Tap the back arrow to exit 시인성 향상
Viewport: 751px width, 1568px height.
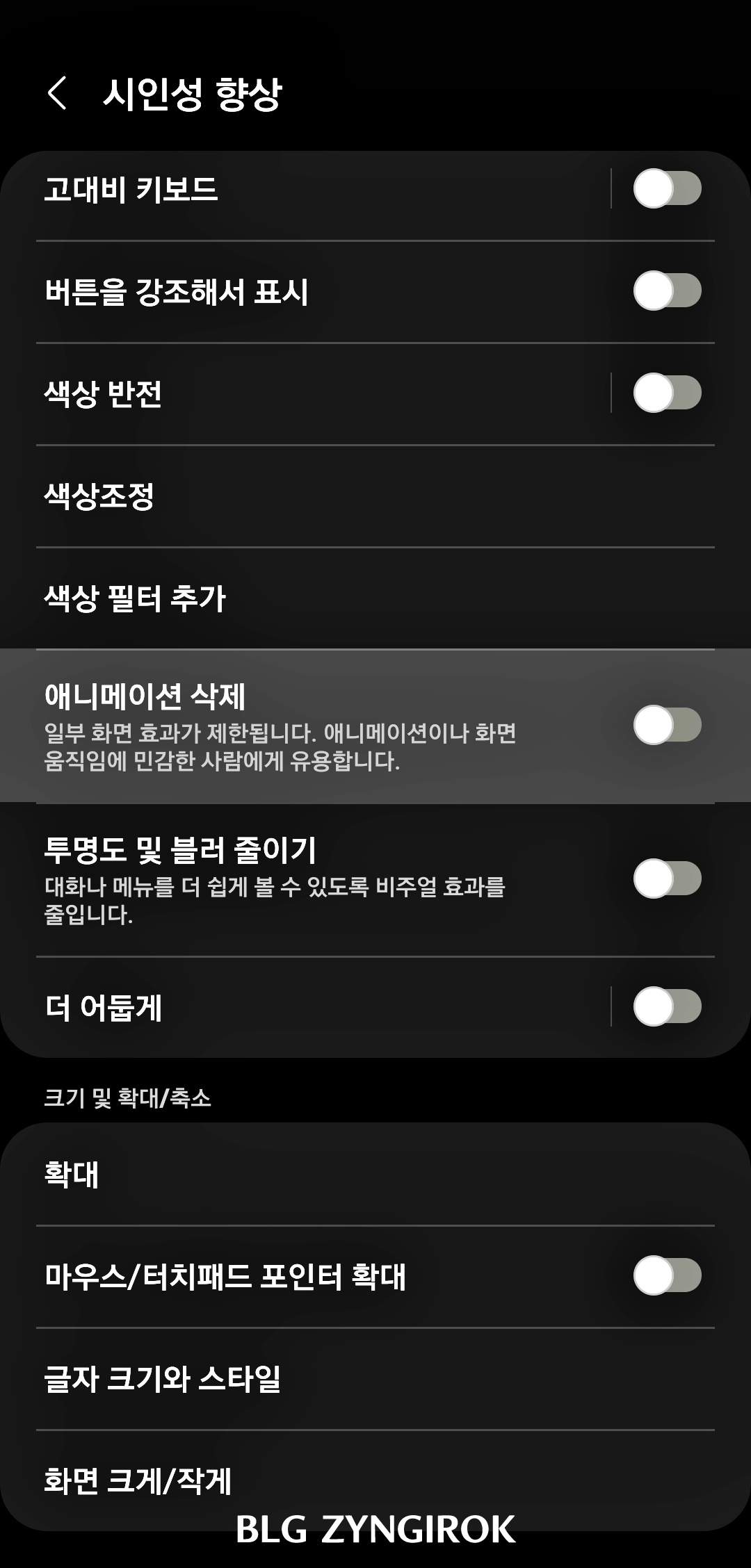click(58, 92)
